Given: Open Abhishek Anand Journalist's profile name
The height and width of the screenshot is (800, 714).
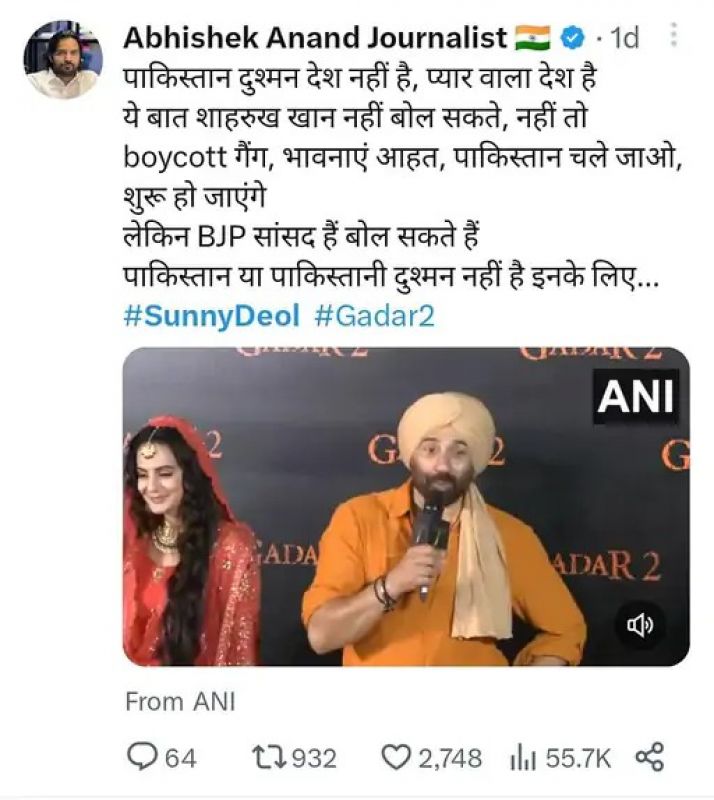Looking at the screenshot, I should [x=314, y=38].
